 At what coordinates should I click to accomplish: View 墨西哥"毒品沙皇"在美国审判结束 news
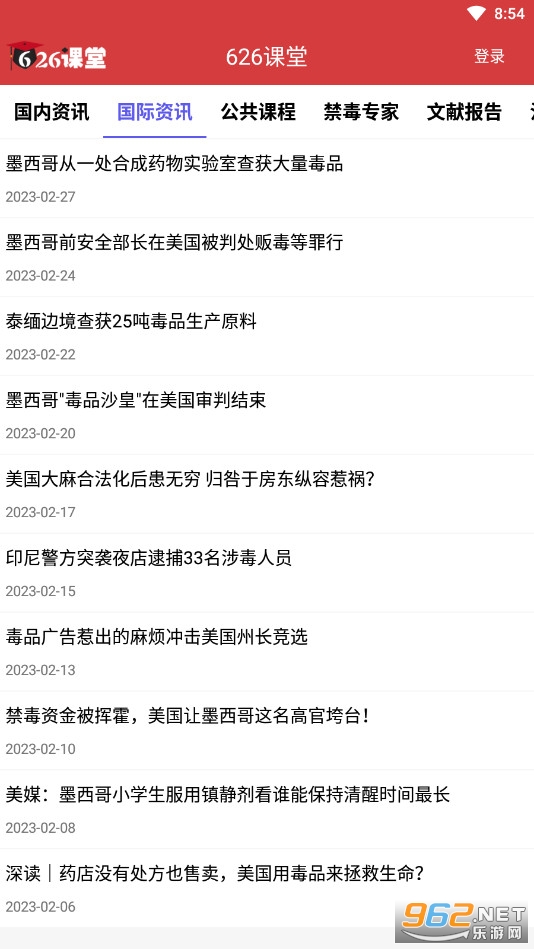tap(267, 415)
